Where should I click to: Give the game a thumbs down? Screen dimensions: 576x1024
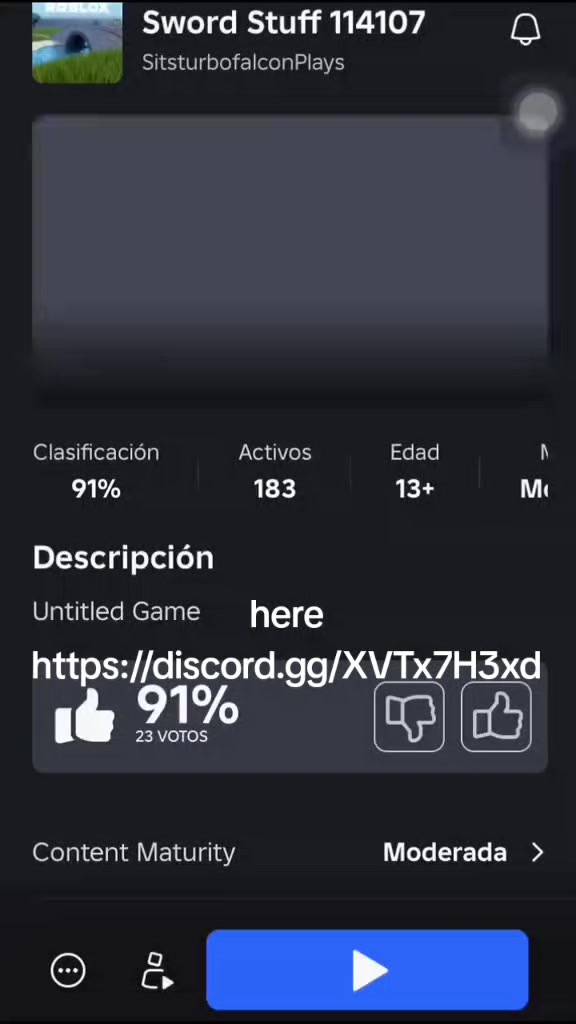coord(409,717)
